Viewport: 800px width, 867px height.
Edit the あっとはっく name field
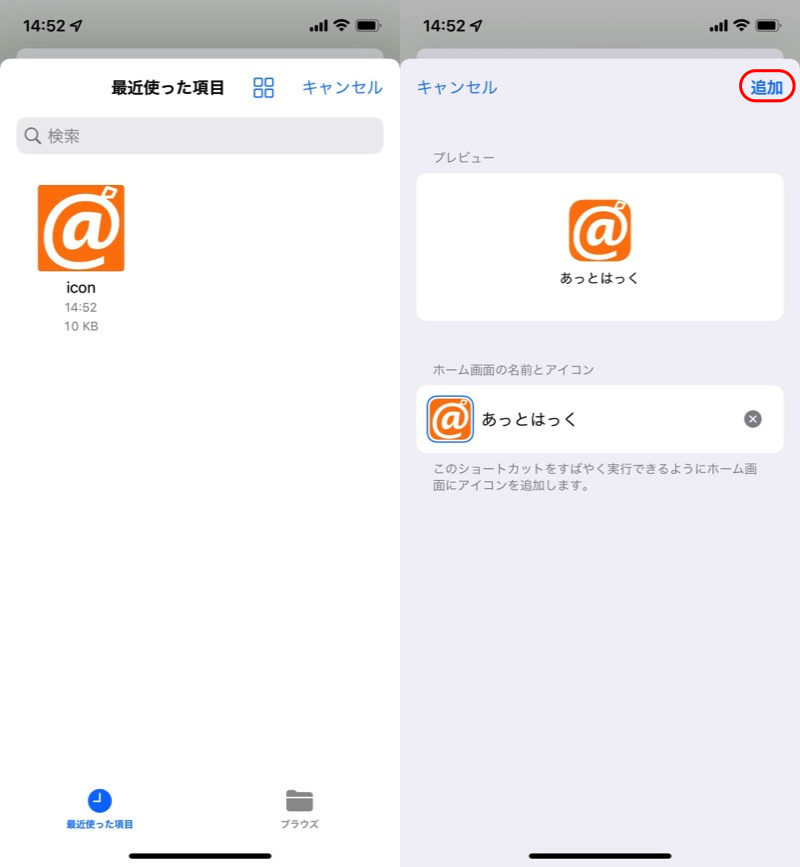point(600,419)
